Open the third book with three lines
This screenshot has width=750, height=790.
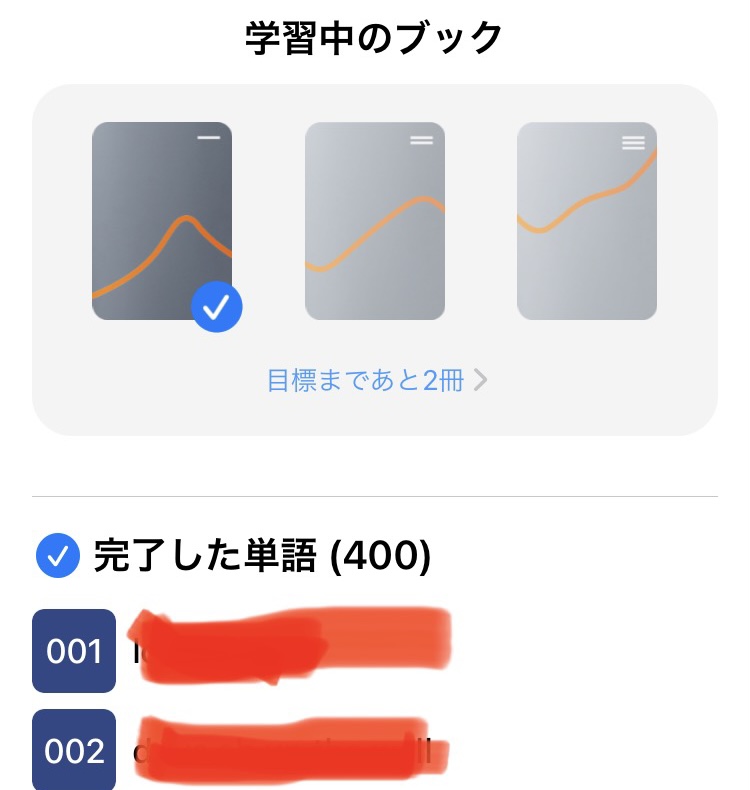tap(586, 221)
